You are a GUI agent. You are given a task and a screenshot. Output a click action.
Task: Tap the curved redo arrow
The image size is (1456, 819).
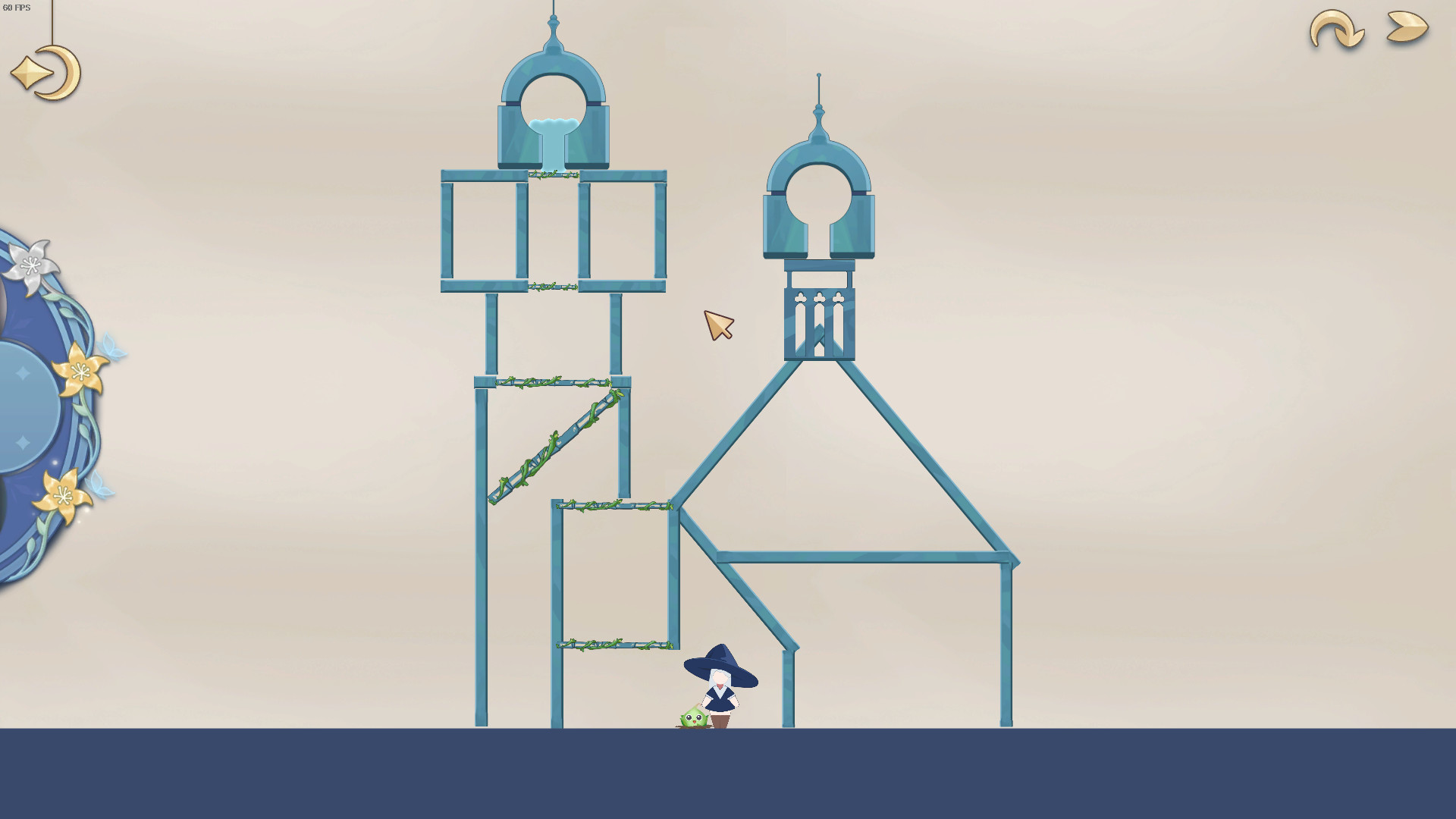tap(1336, 30)
